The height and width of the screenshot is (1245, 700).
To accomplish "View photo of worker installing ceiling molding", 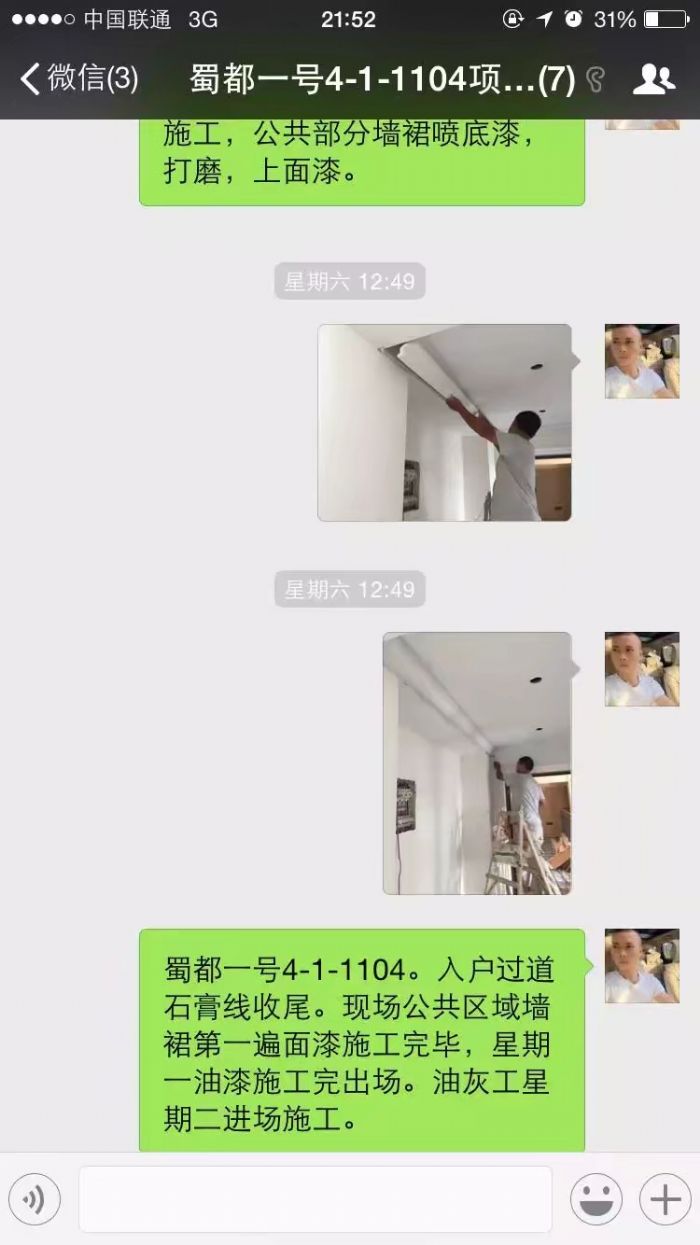I will 445,422.
